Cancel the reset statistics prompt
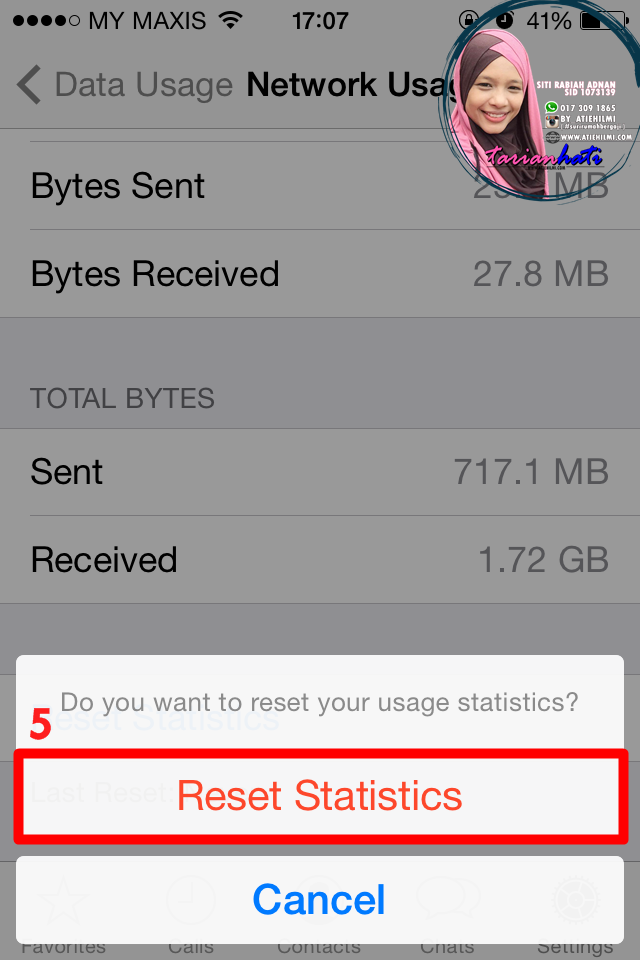 [320, 899]
